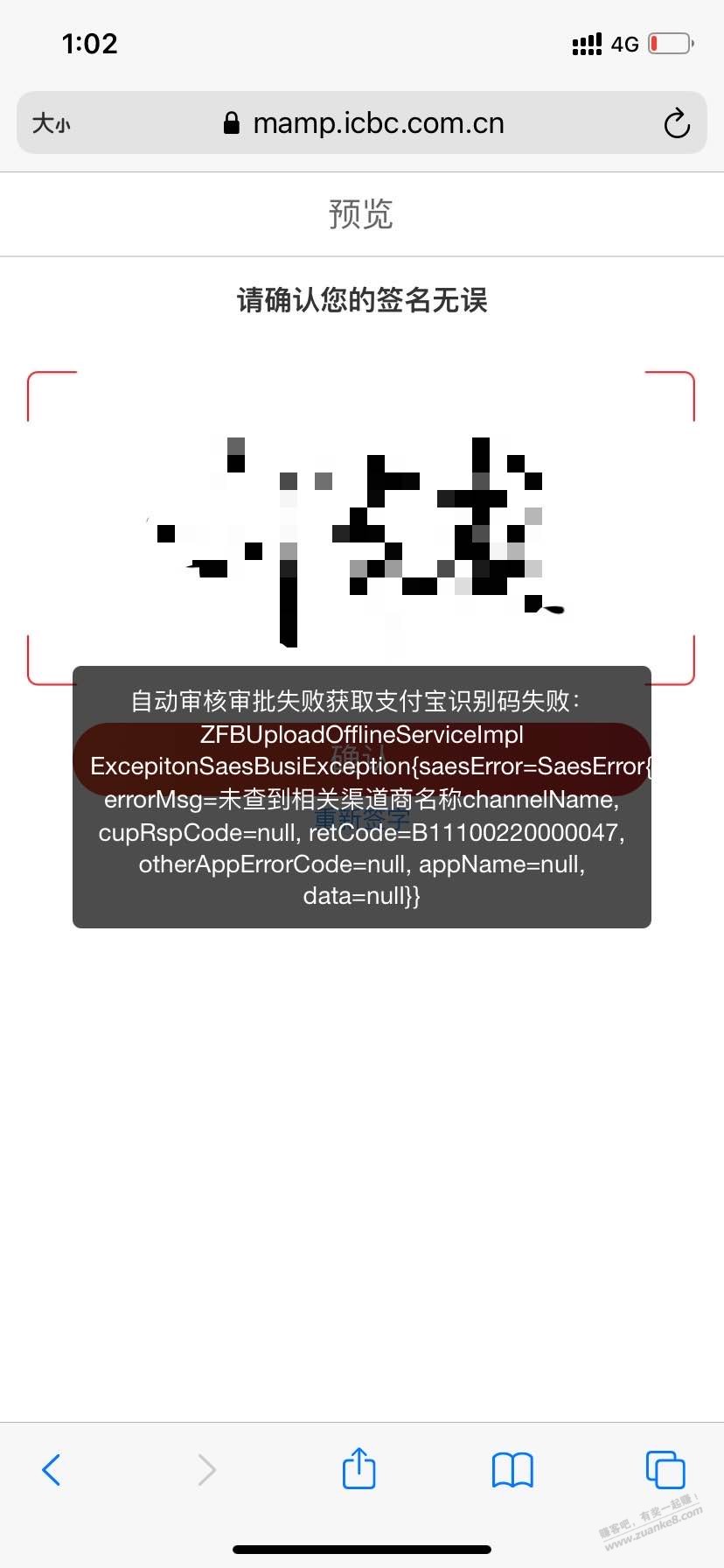
Task: Reload the page with the refresh icon
Action: [676, 123]
